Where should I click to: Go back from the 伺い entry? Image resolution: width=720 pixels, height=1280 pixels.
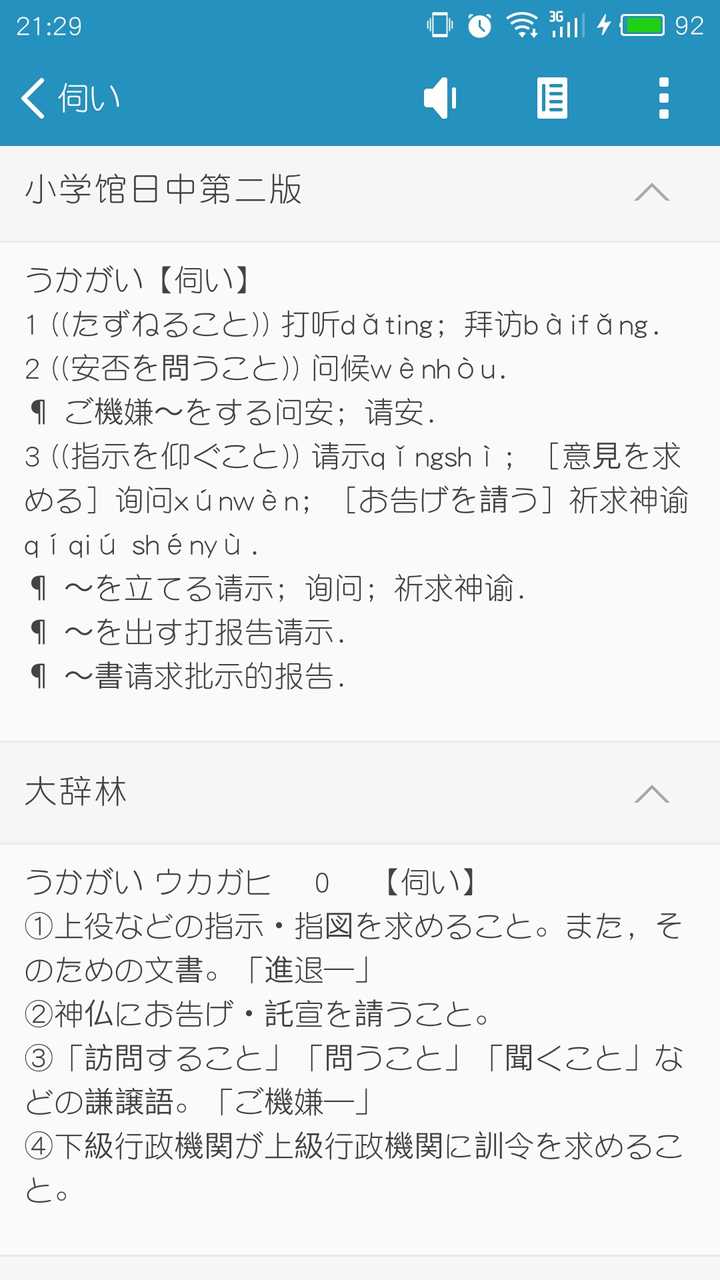34,99
